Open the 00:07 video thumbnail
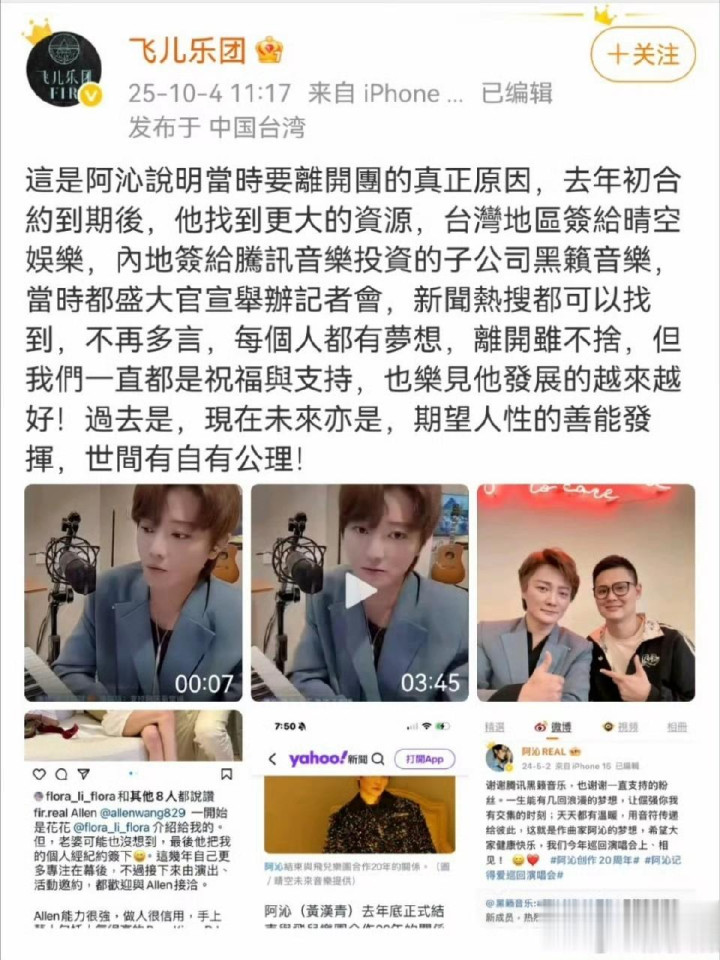 click(133, 592)
